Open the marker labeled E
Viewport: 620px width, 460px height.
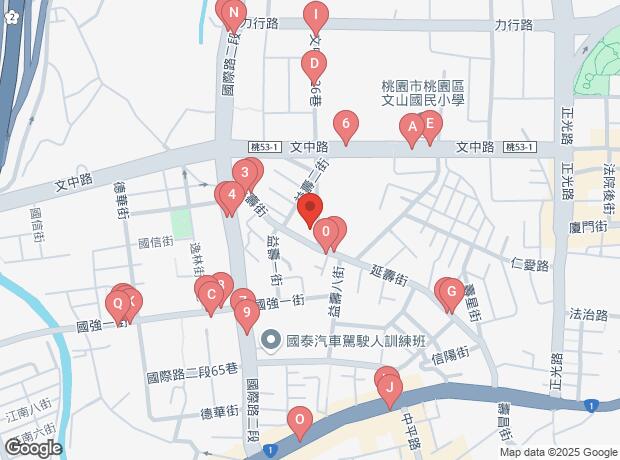pyautogui.click(x=430, y=124)
